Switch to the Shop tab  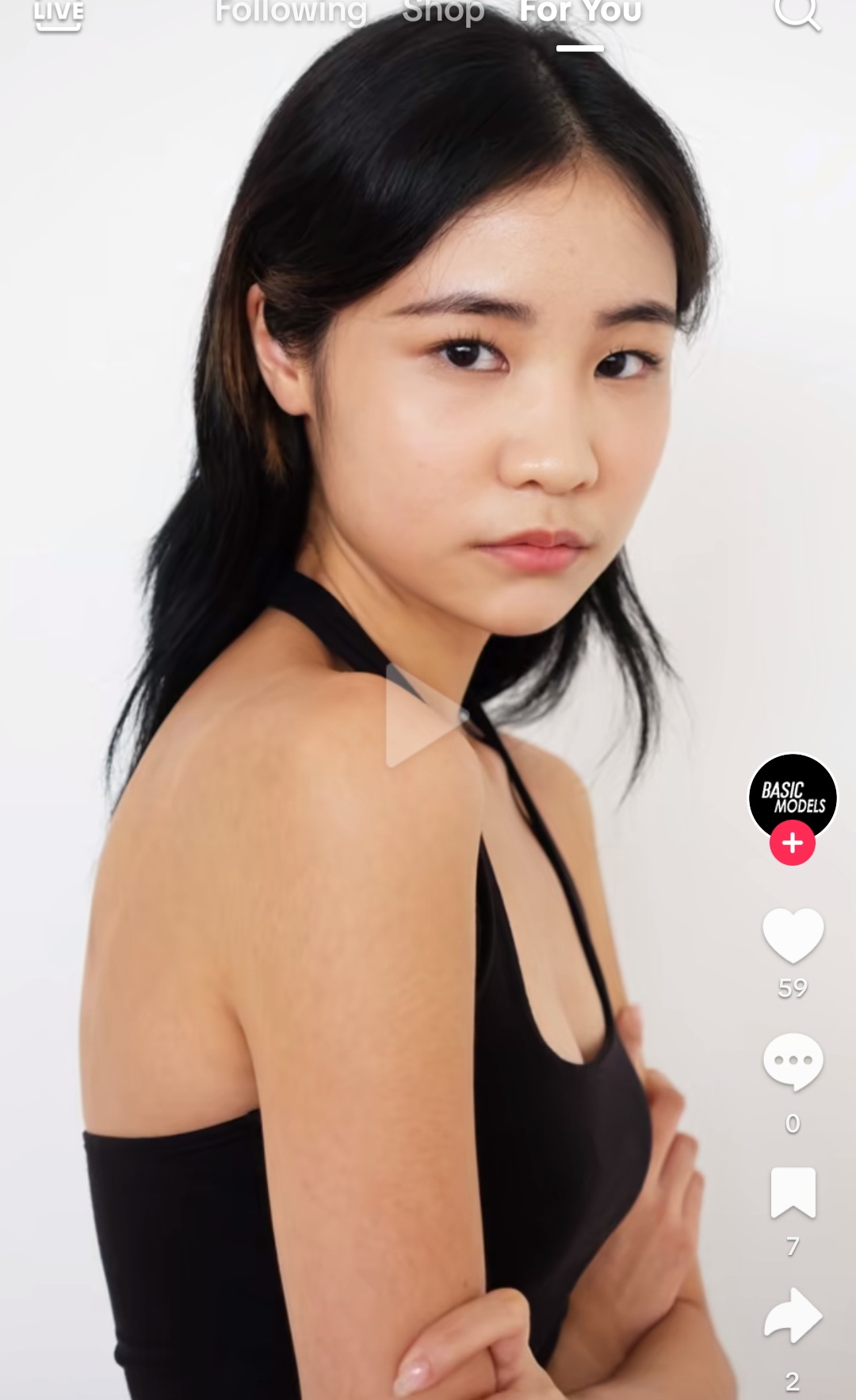point(443,12)
